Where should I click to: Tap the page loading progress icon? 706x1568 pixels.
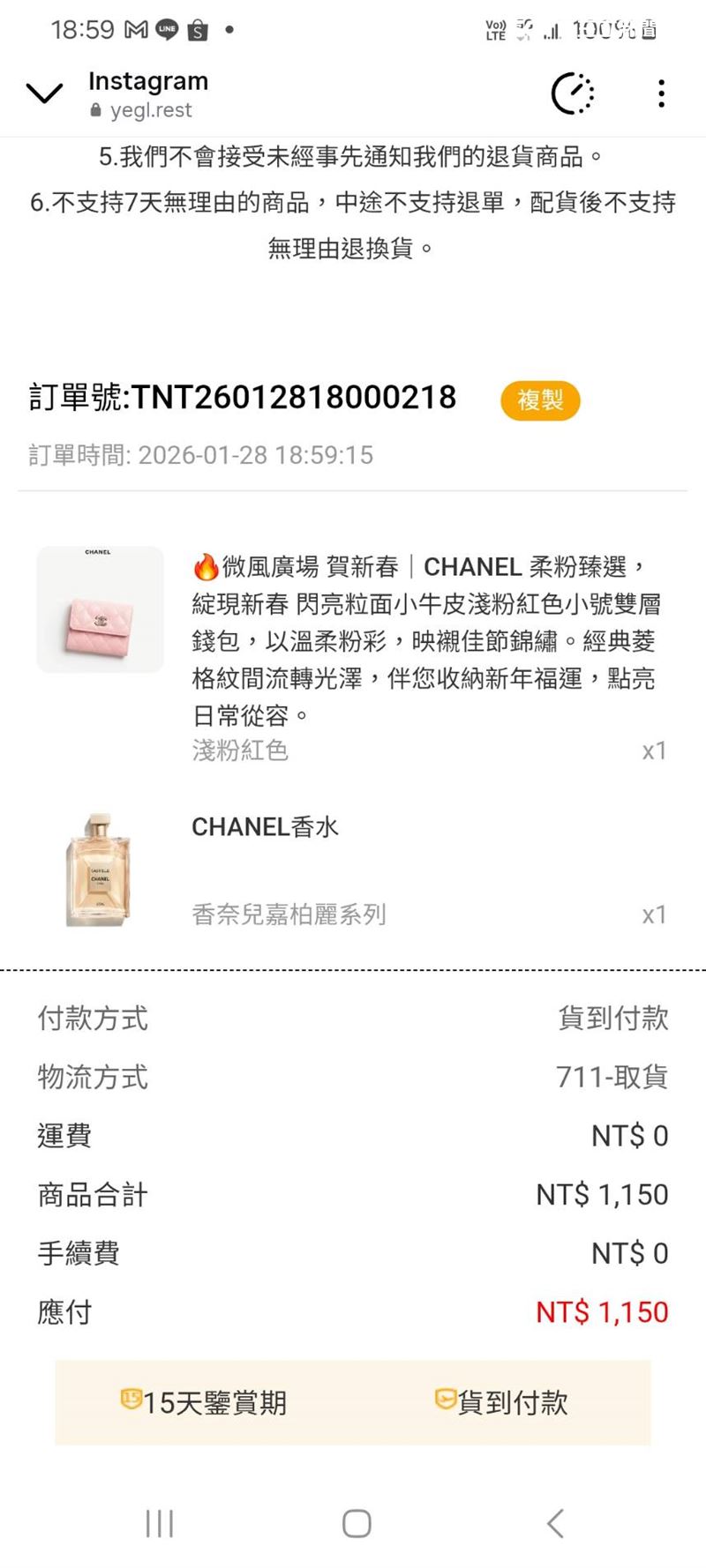click(575, 92)
